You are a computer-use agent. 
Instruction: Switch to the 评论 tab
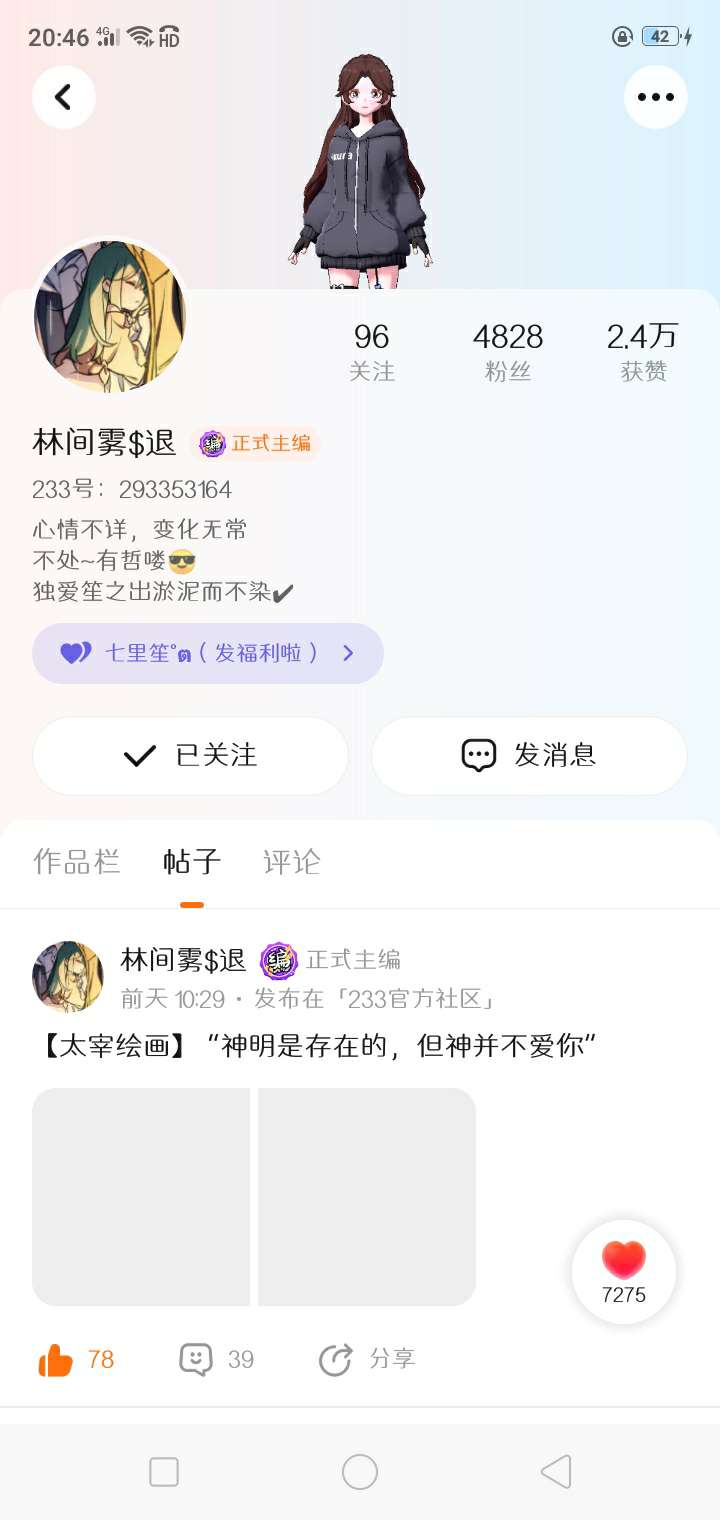(292, 861)
